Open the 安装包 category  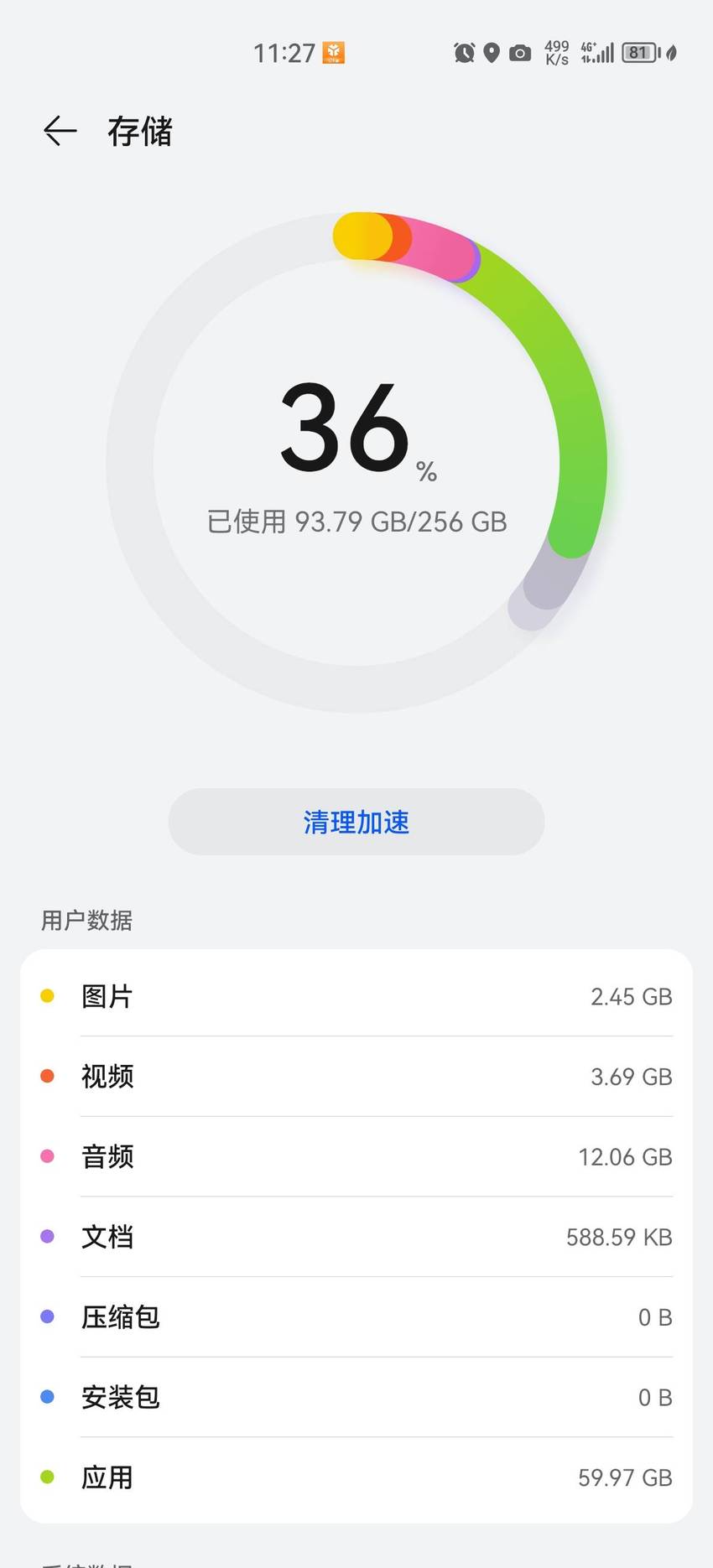pyautogui.click(x=356, y=1397)
